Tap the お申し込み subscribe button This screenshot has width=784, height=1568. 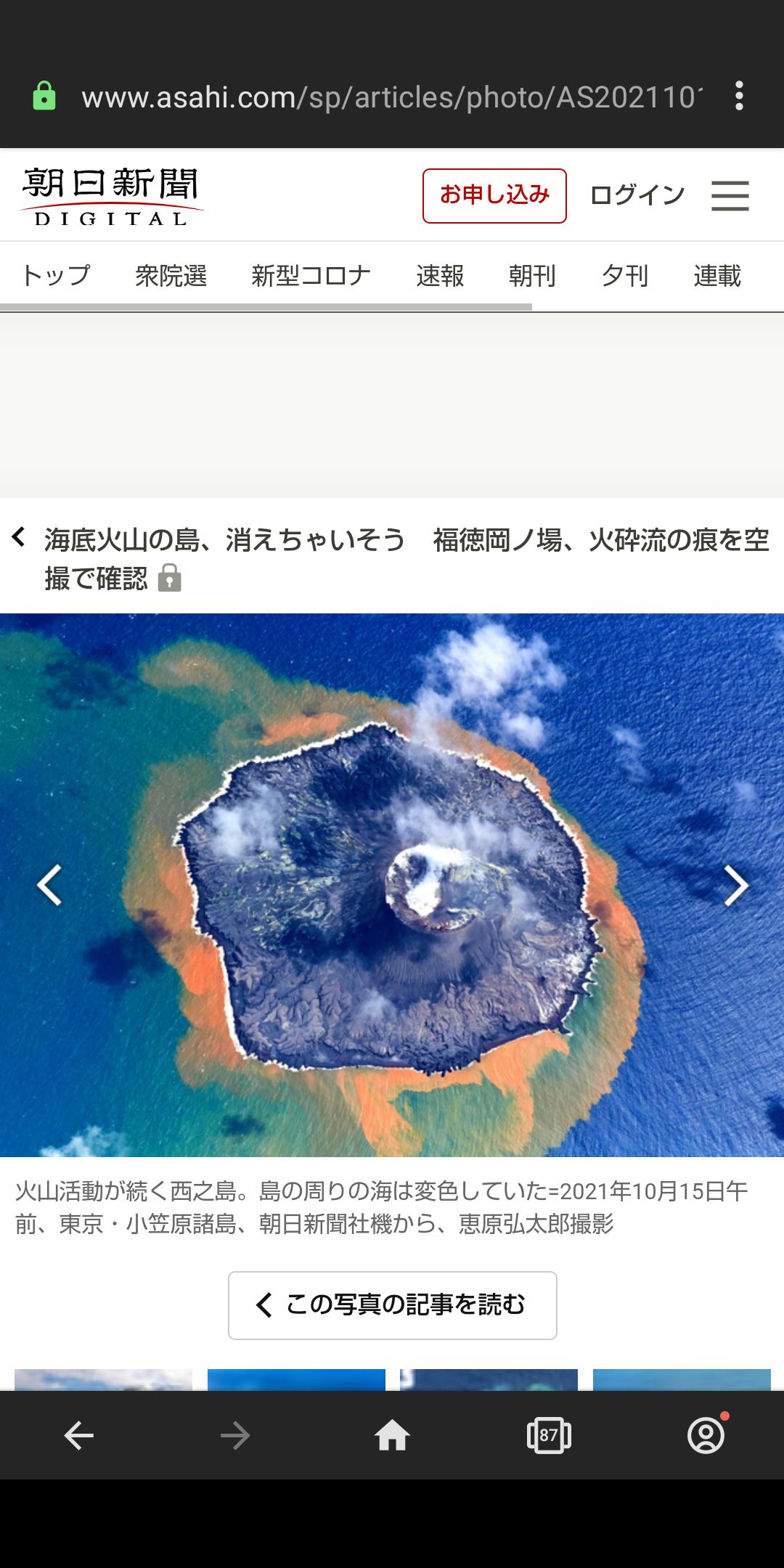pyautogui.click(x=494, y=195)
